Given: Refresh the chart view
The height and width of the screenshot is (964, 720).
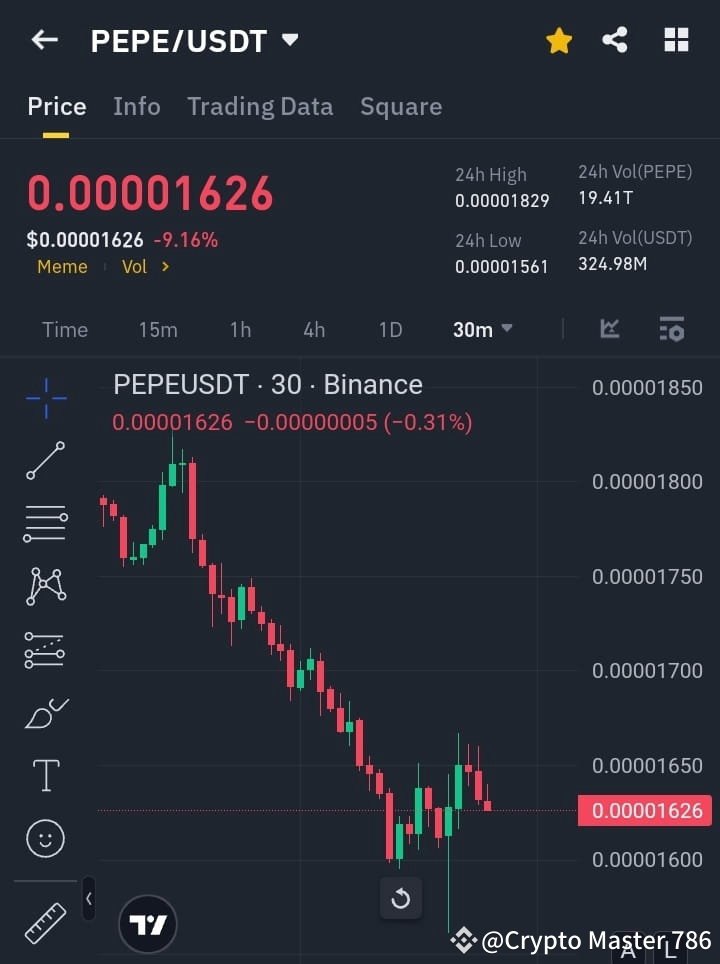Looking at the screenshot, I should pos(401,898).
